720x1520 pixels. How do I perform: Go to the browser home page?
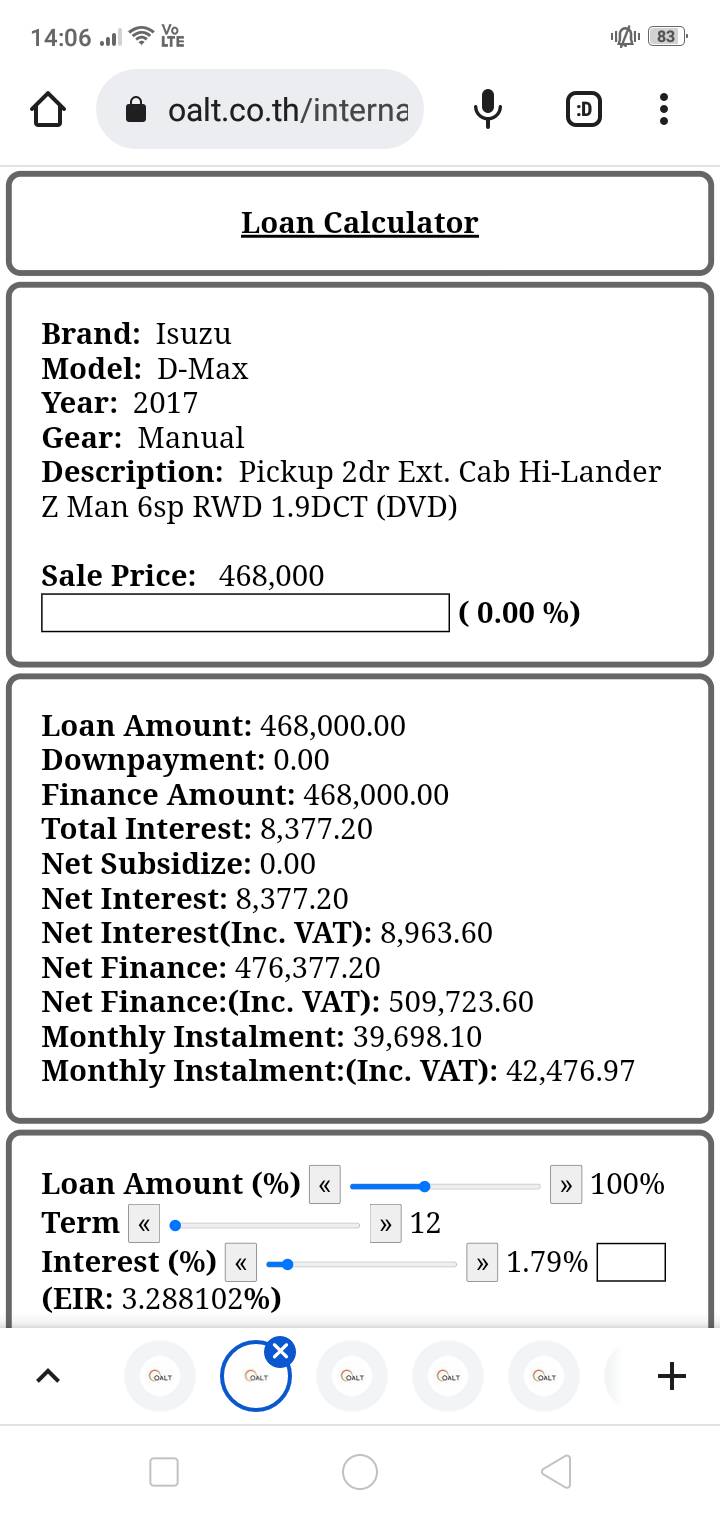pos(48,109)
